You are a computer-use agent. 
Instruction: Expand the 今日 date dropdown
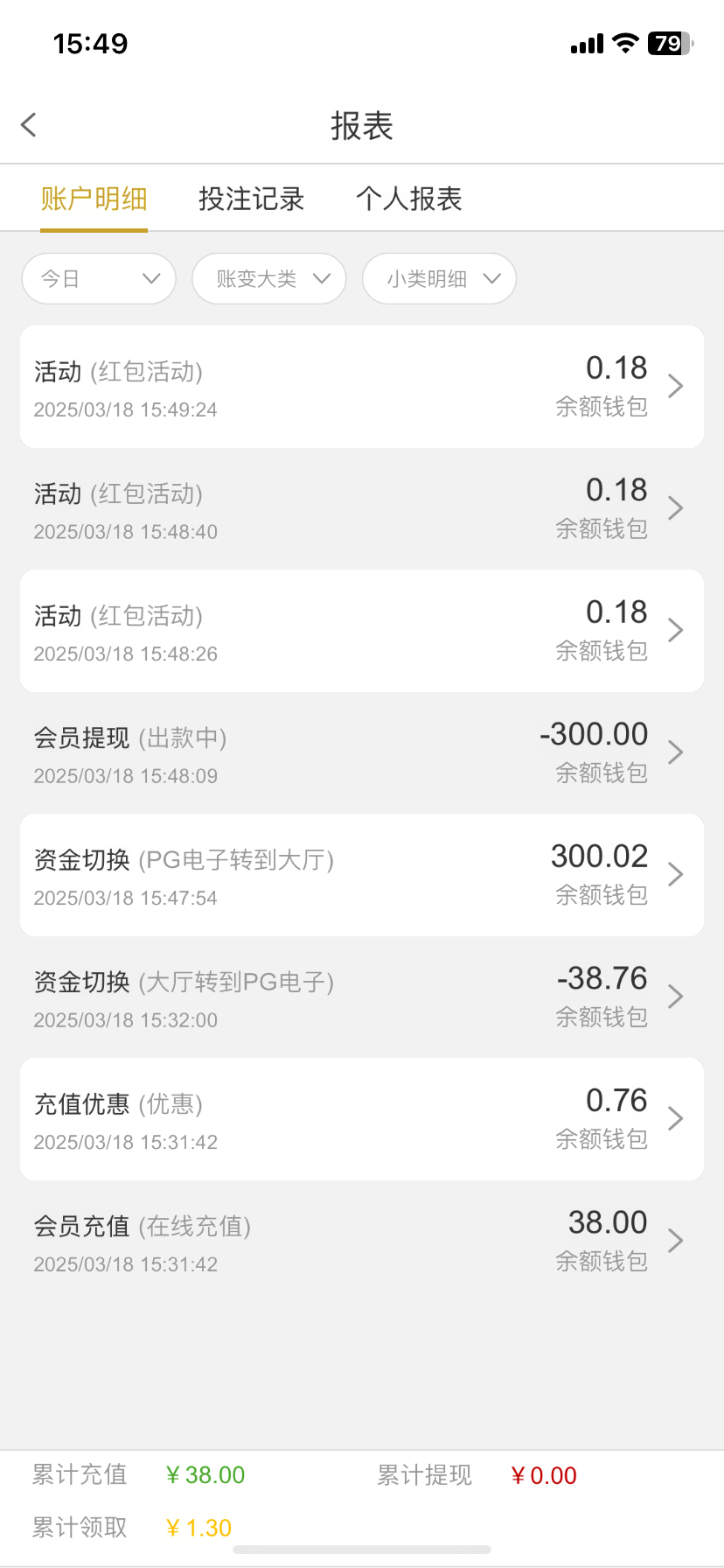(x=99, y=279)
